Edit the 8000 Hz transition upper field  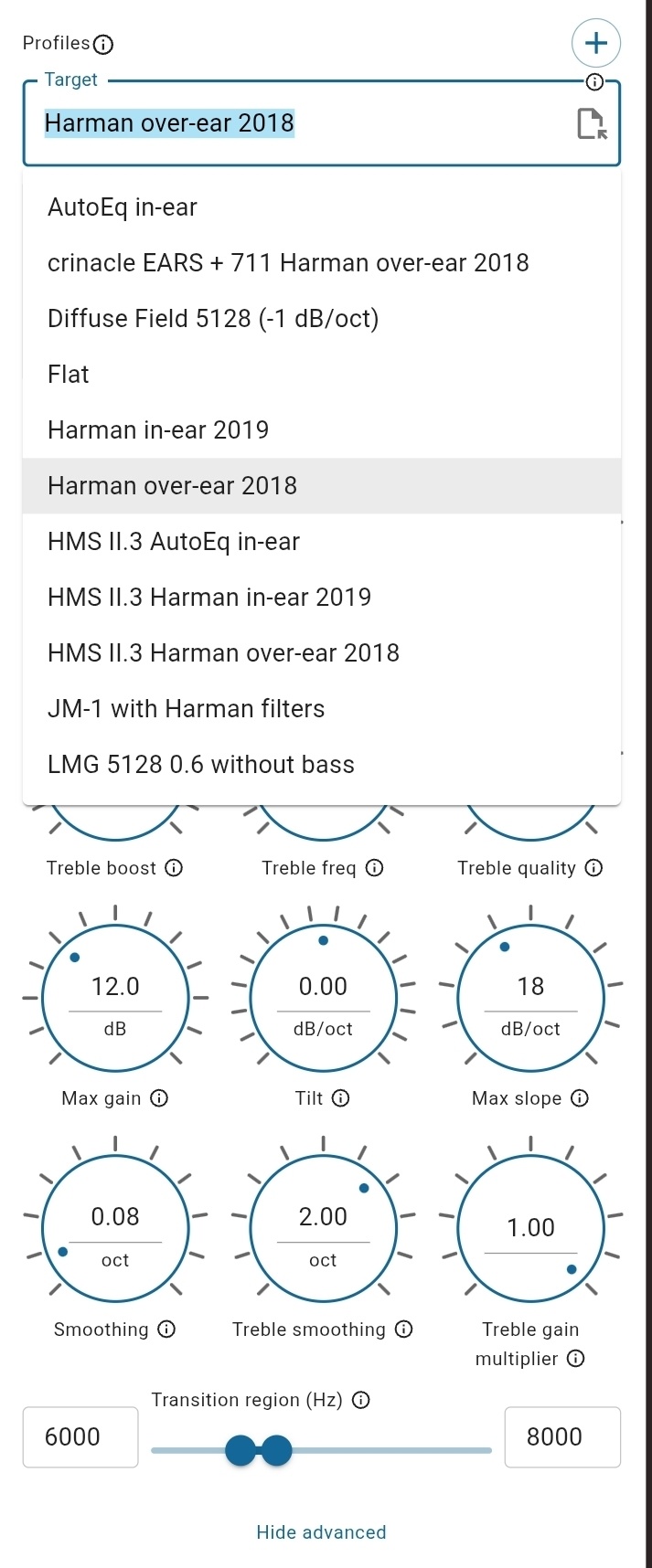click(561, 1436)
